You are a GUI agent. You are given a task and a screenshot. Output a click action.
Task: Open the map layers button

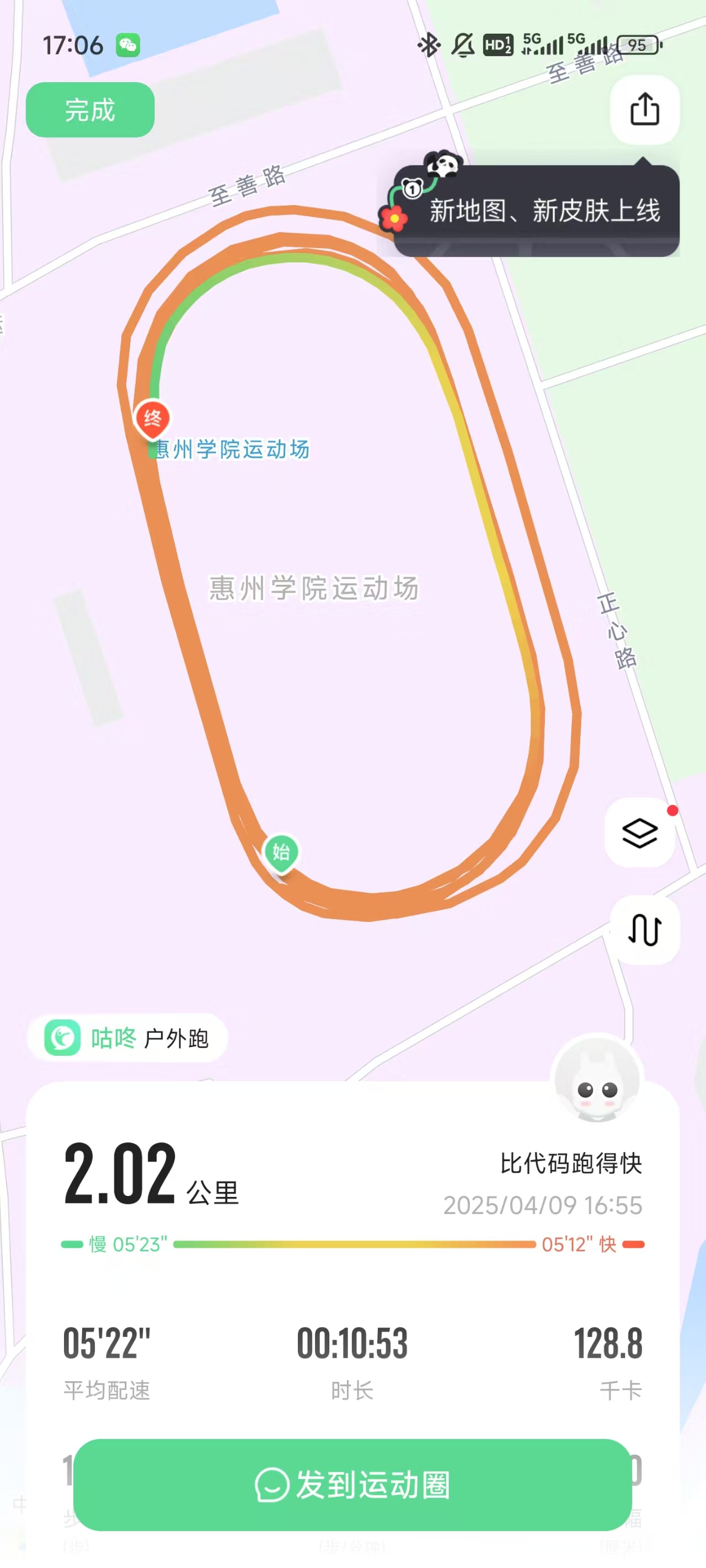(x=640, y=832)
